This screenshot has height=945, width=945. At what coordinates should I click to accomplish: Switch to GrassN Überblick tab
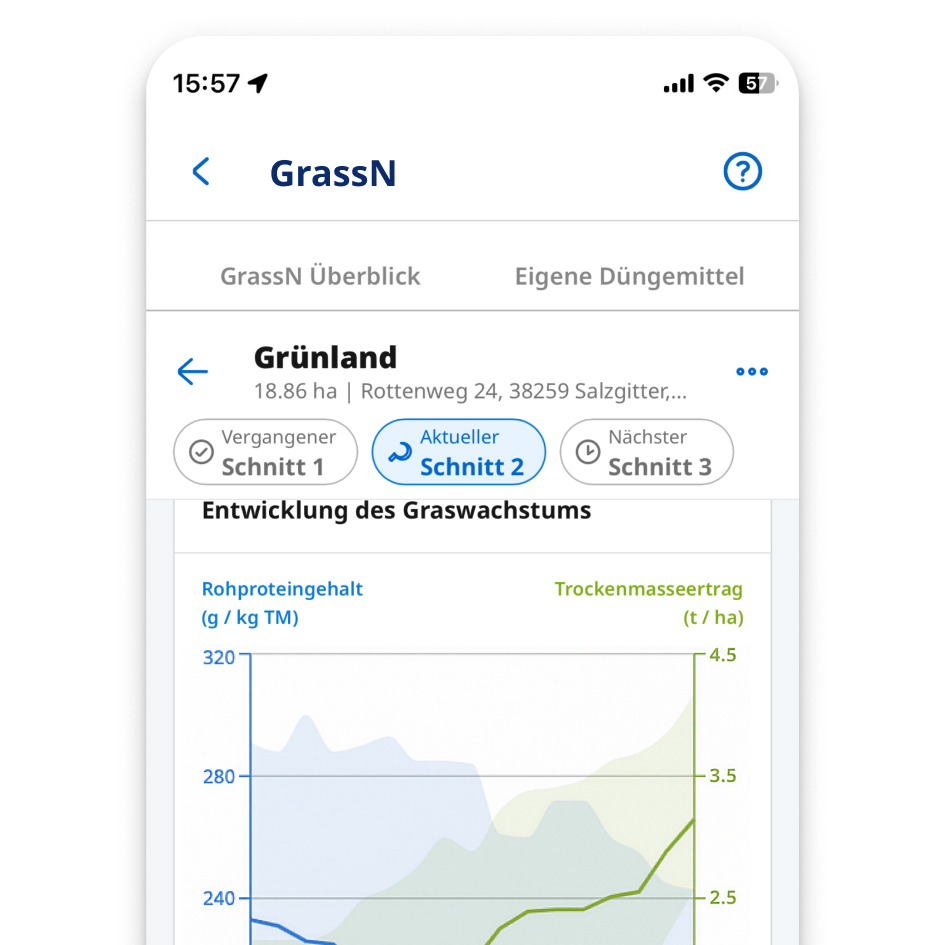pos(320,276)
